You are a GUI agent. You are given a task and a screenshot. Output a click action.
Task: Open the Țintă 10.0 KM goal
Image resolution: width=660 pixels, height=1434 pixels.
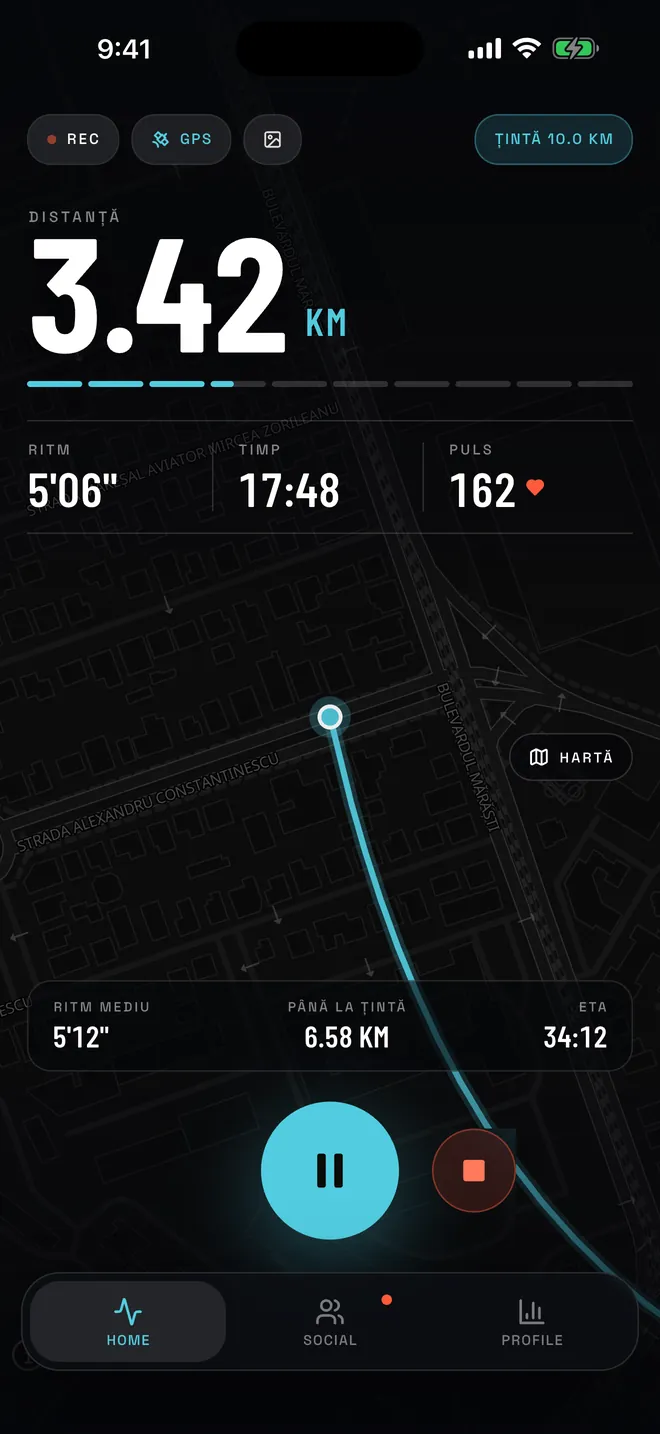[553, 140]
